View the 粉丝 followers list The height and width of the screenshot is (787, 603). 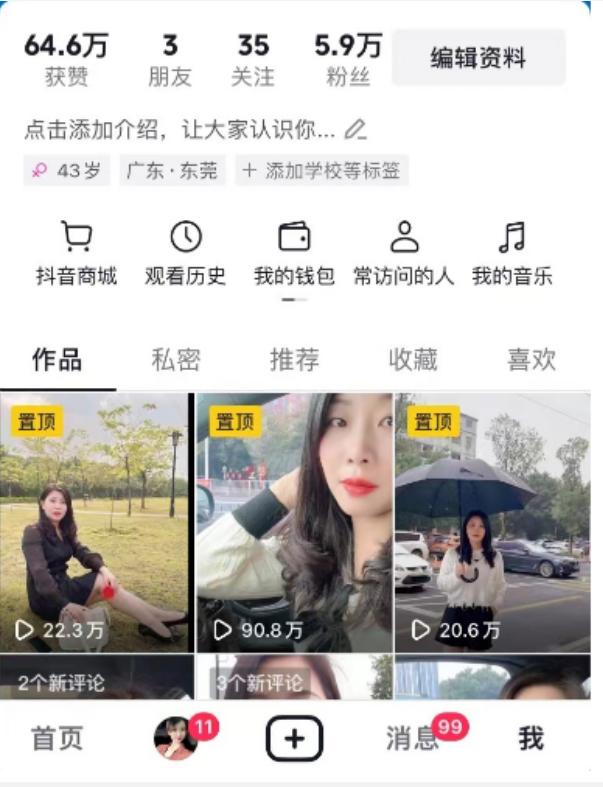coord(348,58)
